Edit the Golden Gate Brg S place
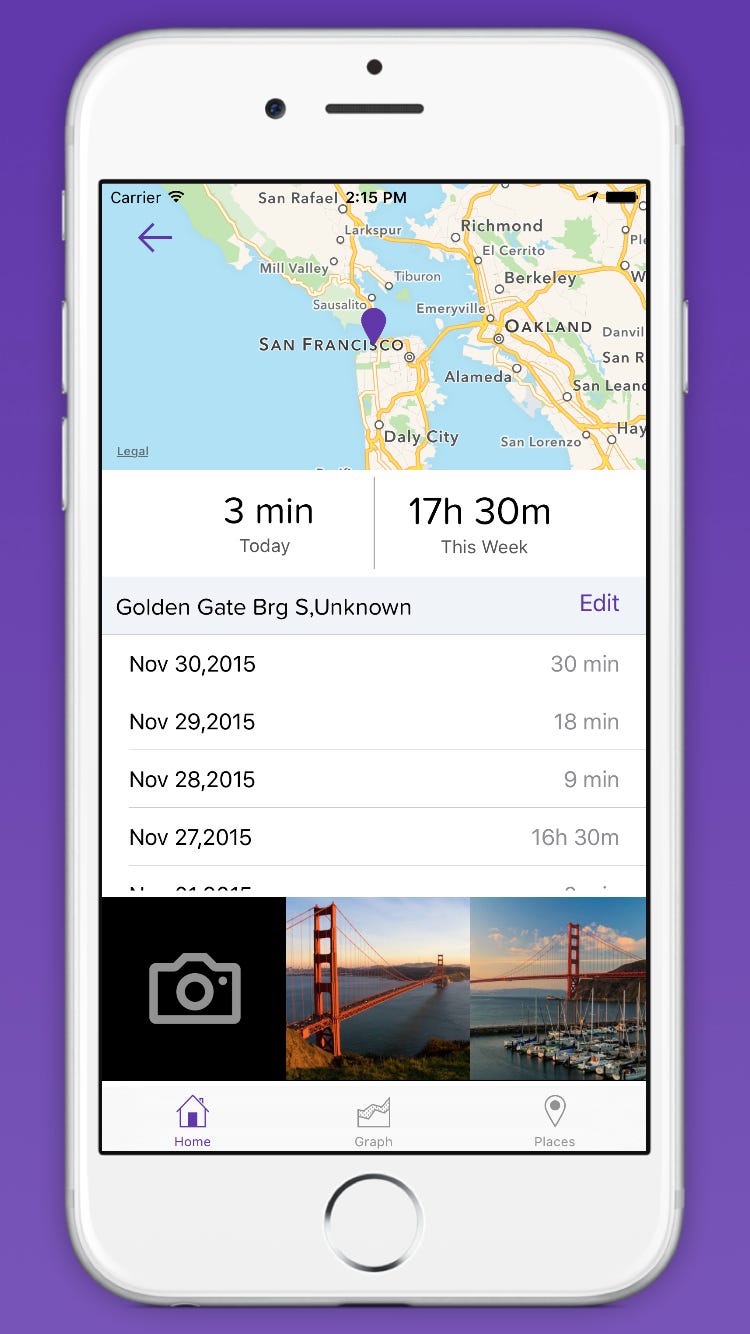750x1334 pixels. [x=599, y=603]
